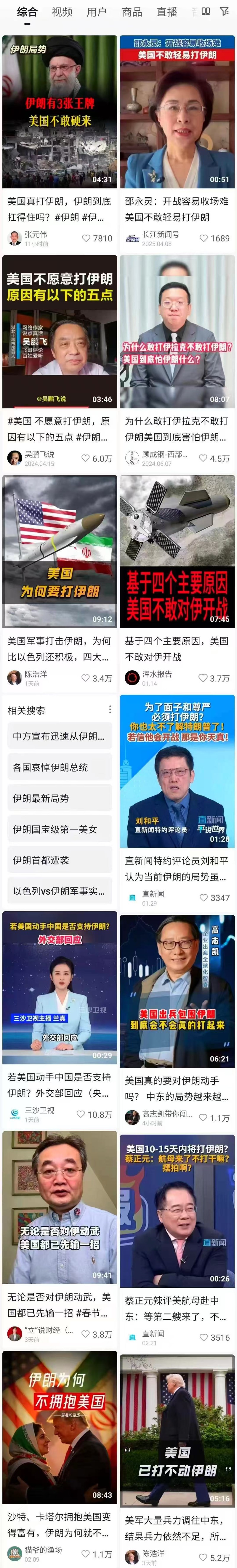Image resolution: width=237 pixels, height=1568 pixels.
Task: Switch to the 视频 tab
Action: click(62, 12)
